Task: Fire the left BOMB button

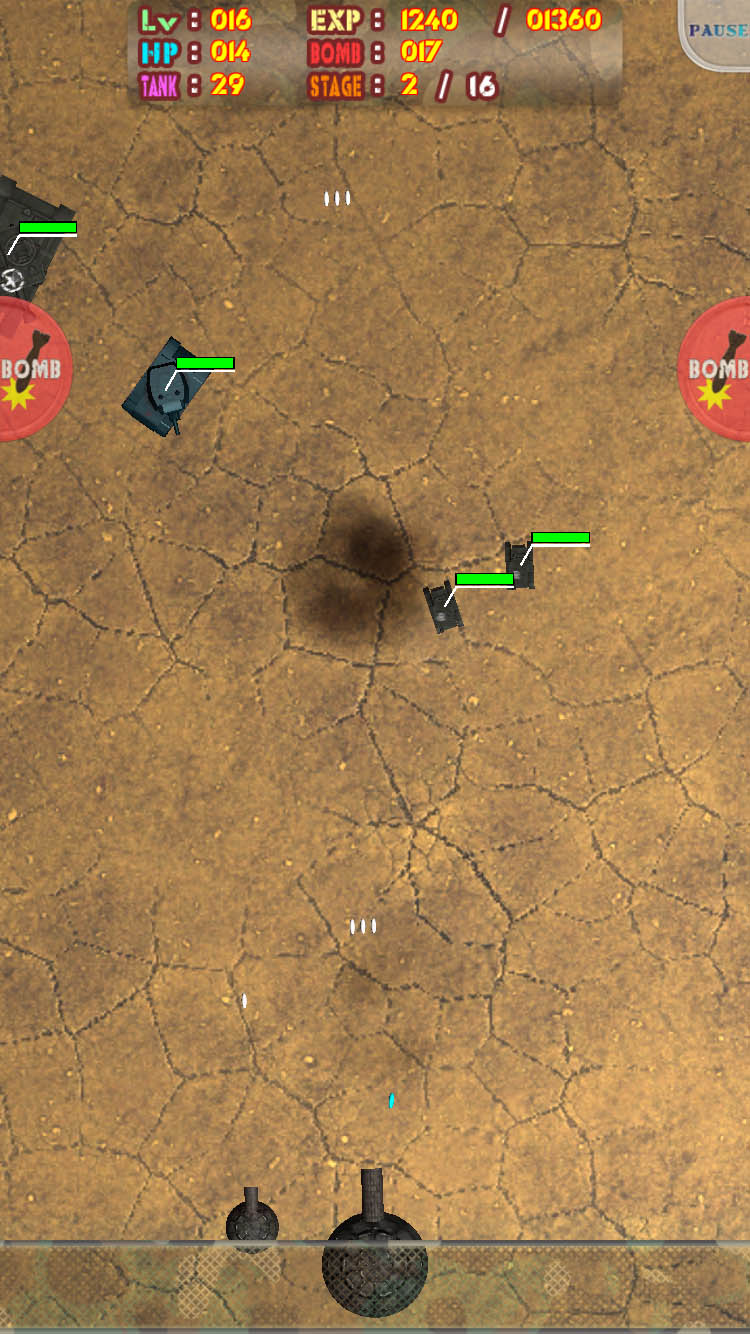Action: coord(30,369)
